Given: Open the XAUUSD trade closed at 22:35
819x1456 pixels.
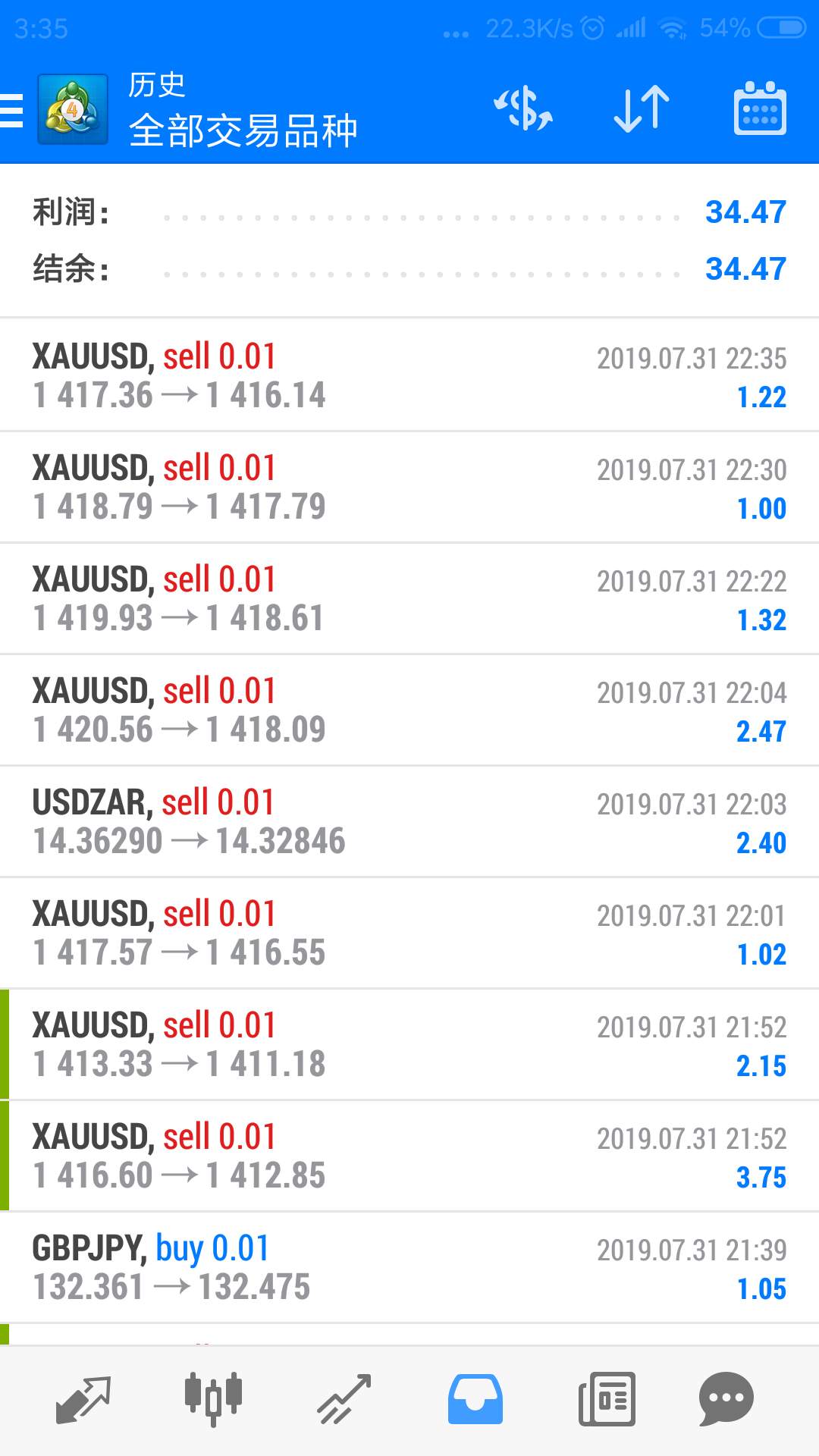Looking at the screenshot, I should click(409, 375).
